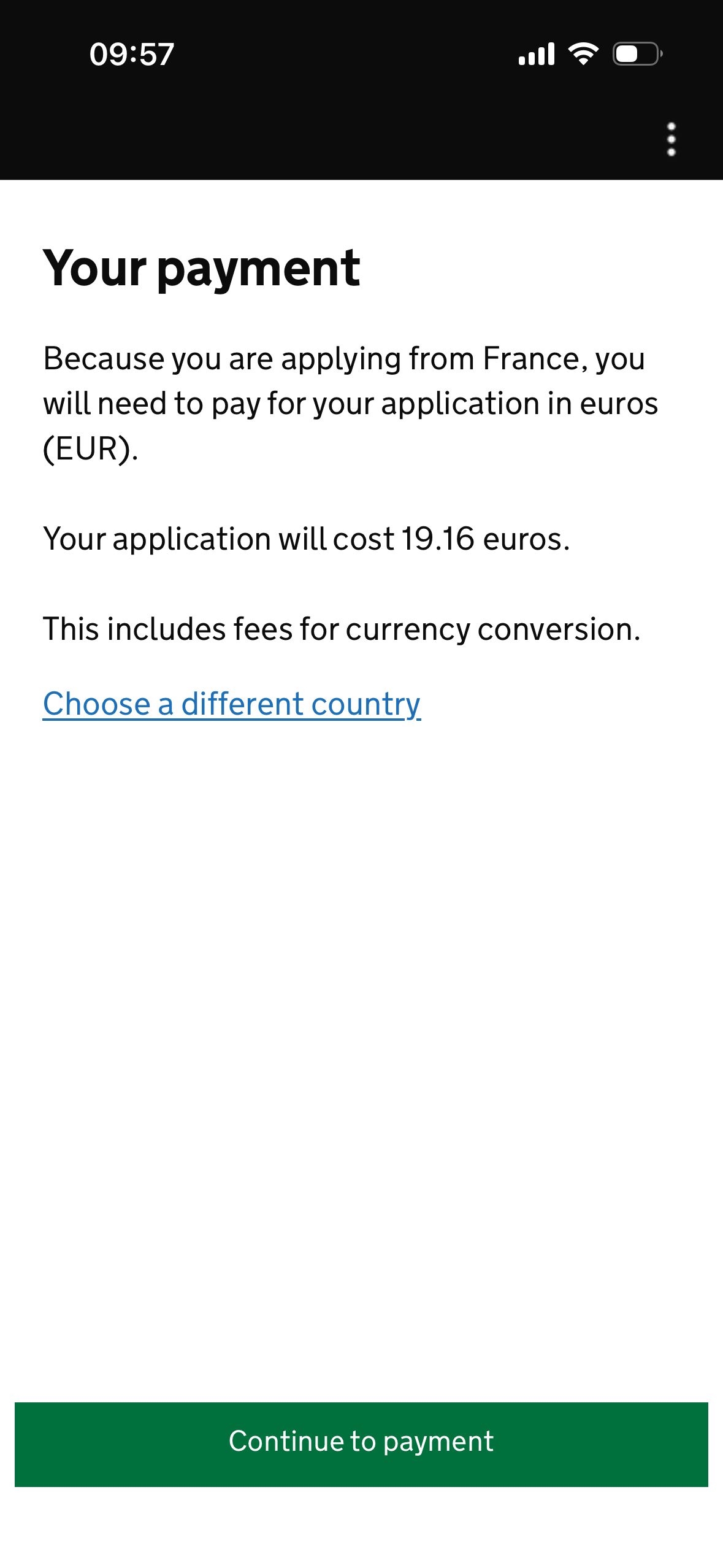
Task: Tap the green payment button
Action: tap(361, 1440)
